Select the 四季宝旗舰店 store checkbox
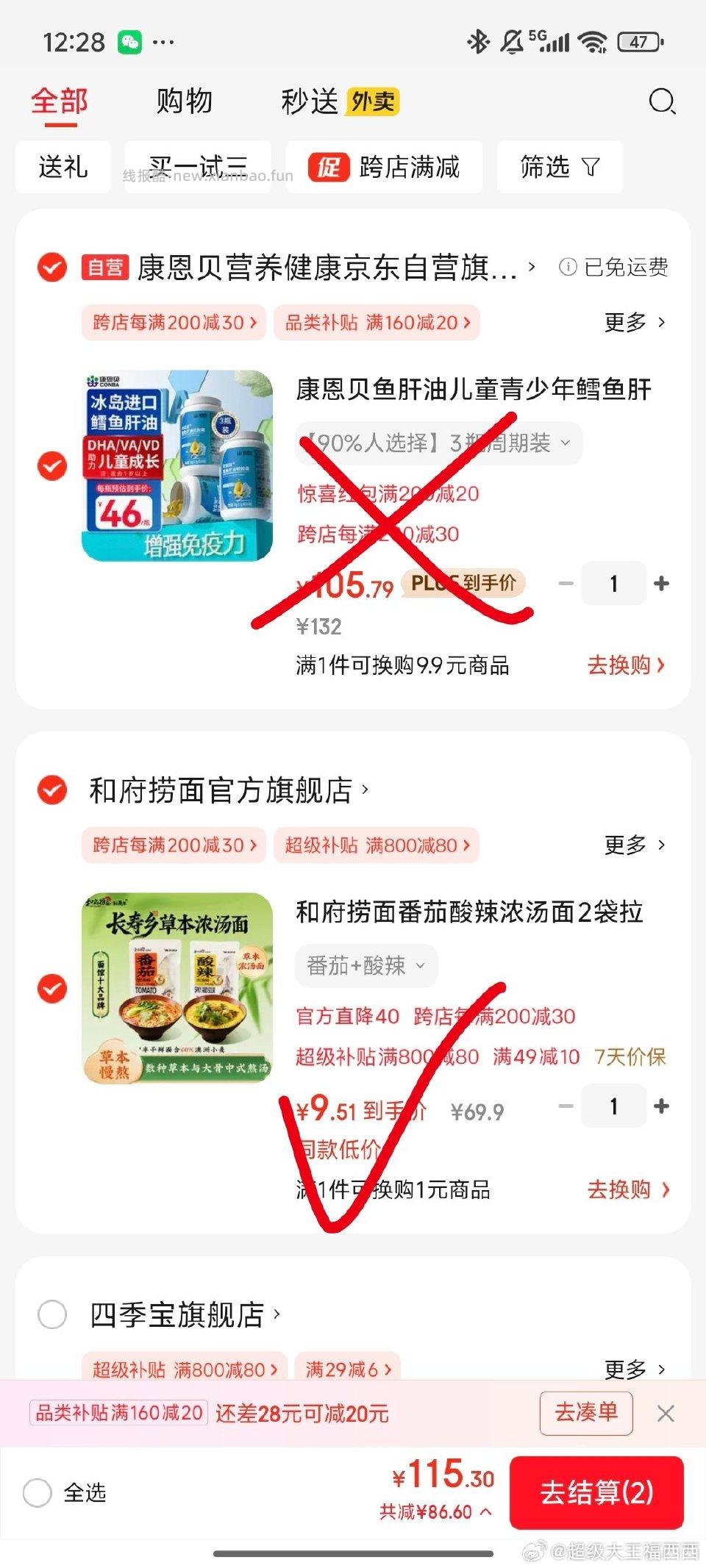 point(52,1313)
